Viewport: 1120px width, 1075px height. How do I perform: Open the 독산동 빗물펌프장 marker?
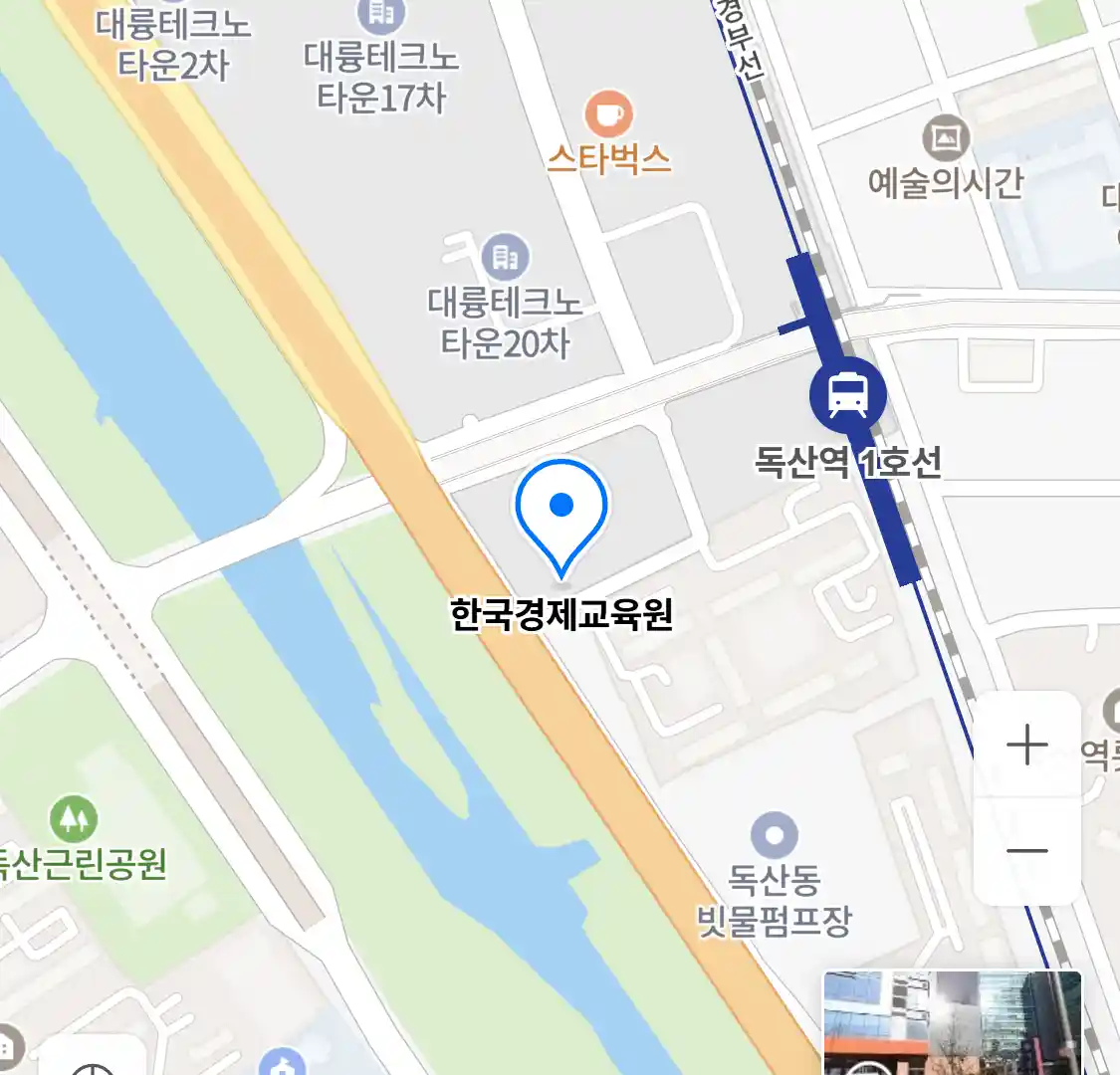(774, 836)
